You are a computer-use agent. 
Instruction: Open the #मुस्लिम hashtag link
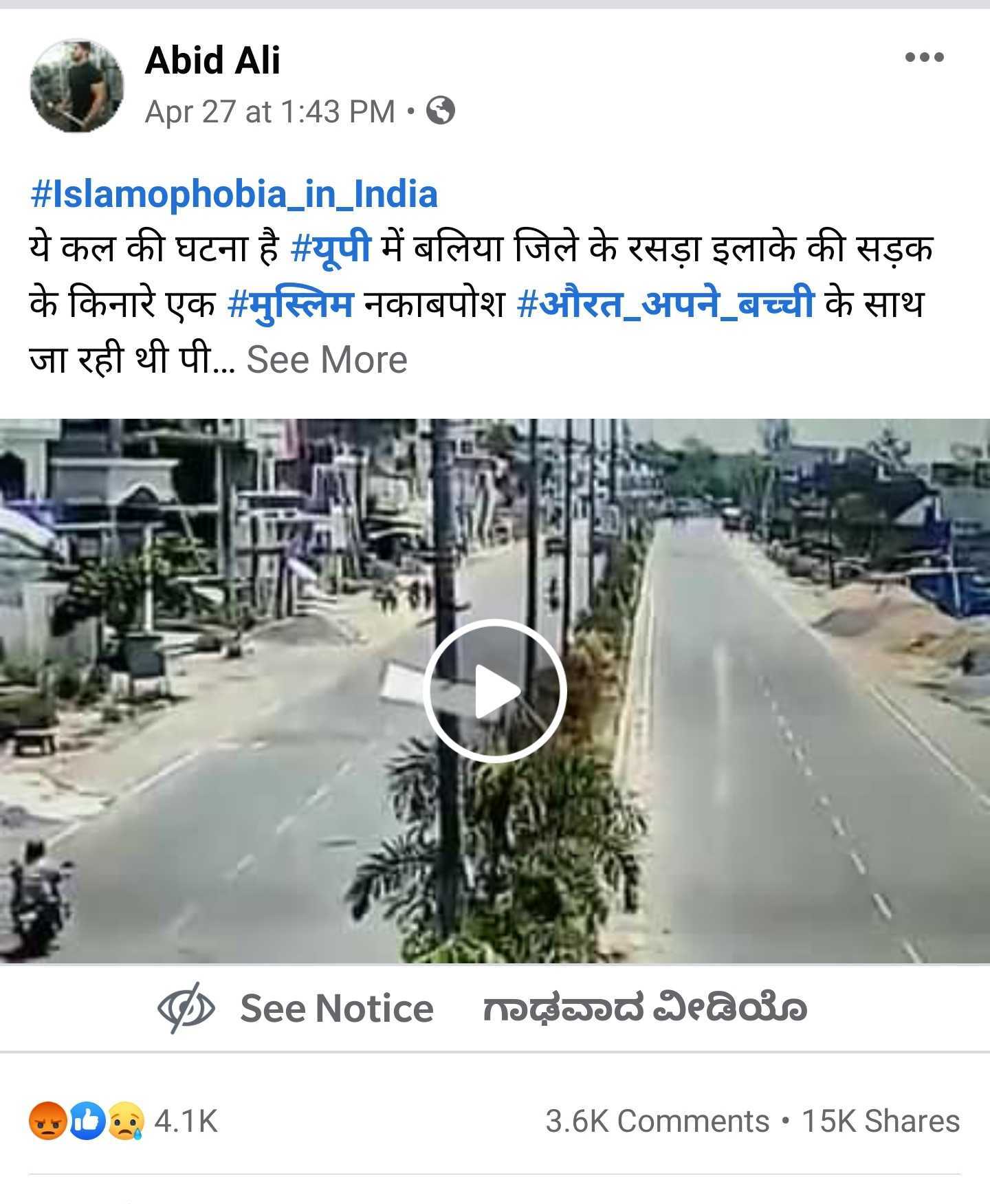click(290, 305)
